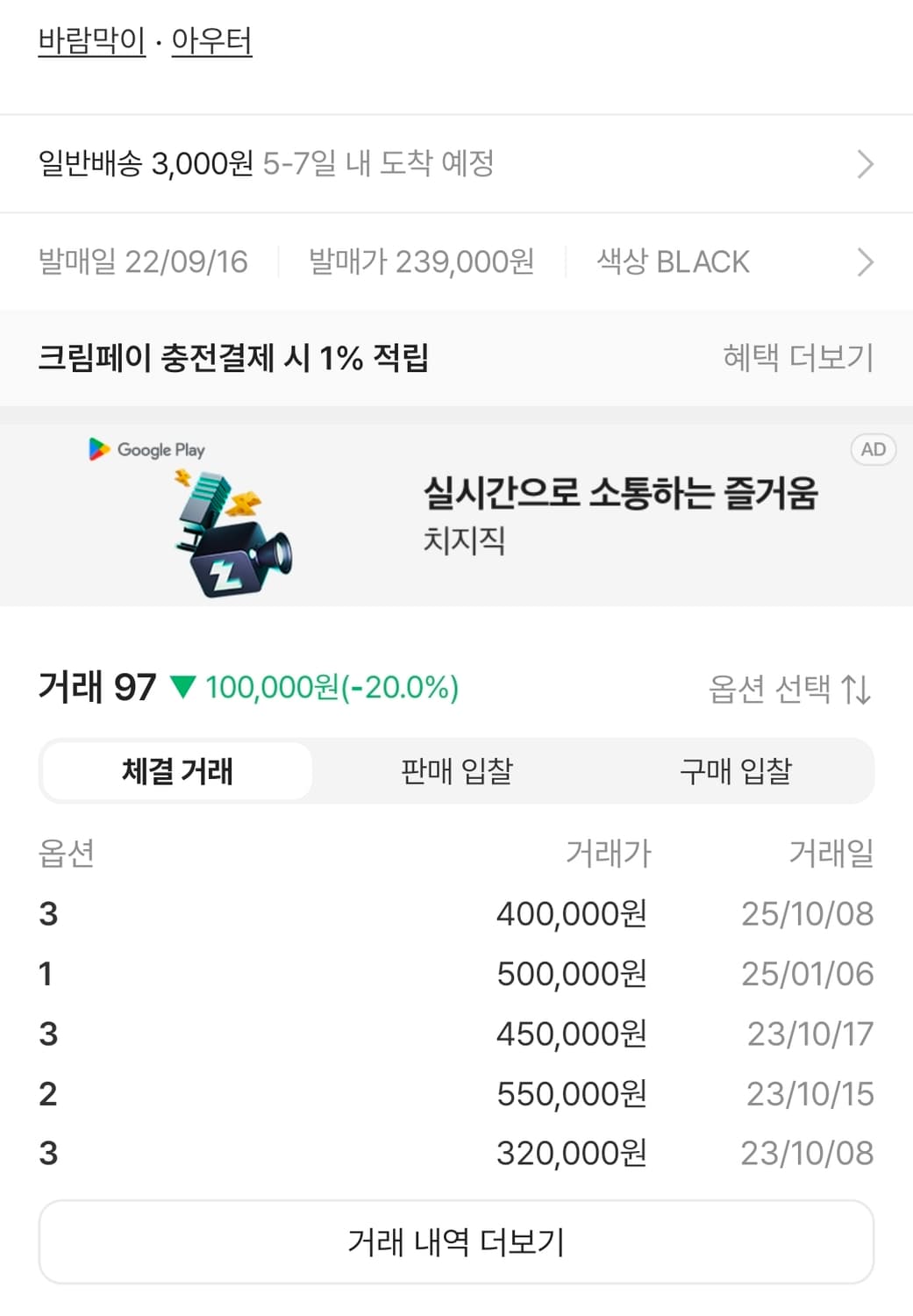Click the 색상 BLACK product detail
Viewport: 913px width, 1316px height.
pos(671,261)
